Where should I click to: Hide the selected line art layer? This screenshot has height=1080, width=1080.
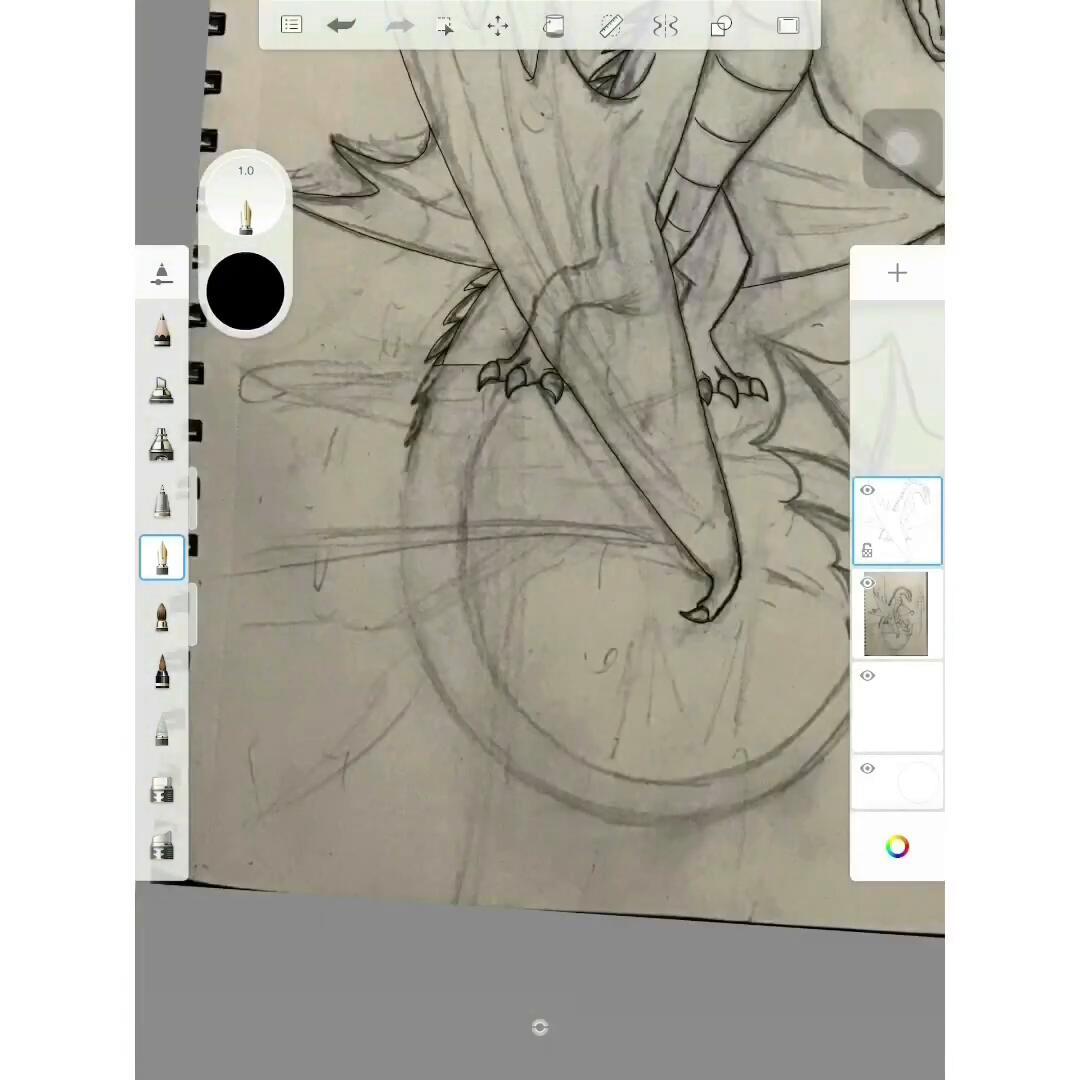[867, 490]
